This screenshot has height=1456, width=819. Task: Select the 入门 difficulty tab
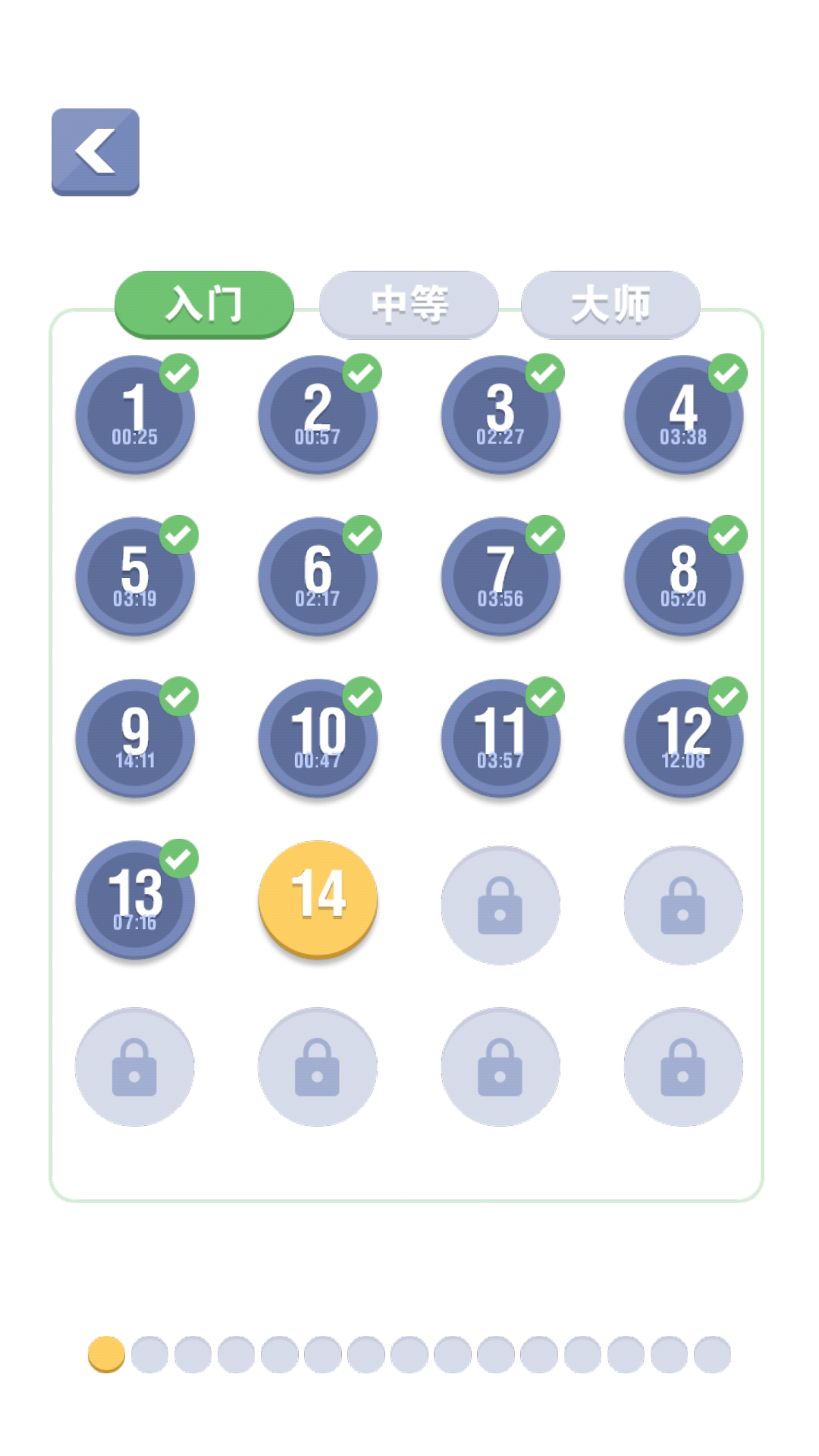pyautogui.click(x=204, y=304)
